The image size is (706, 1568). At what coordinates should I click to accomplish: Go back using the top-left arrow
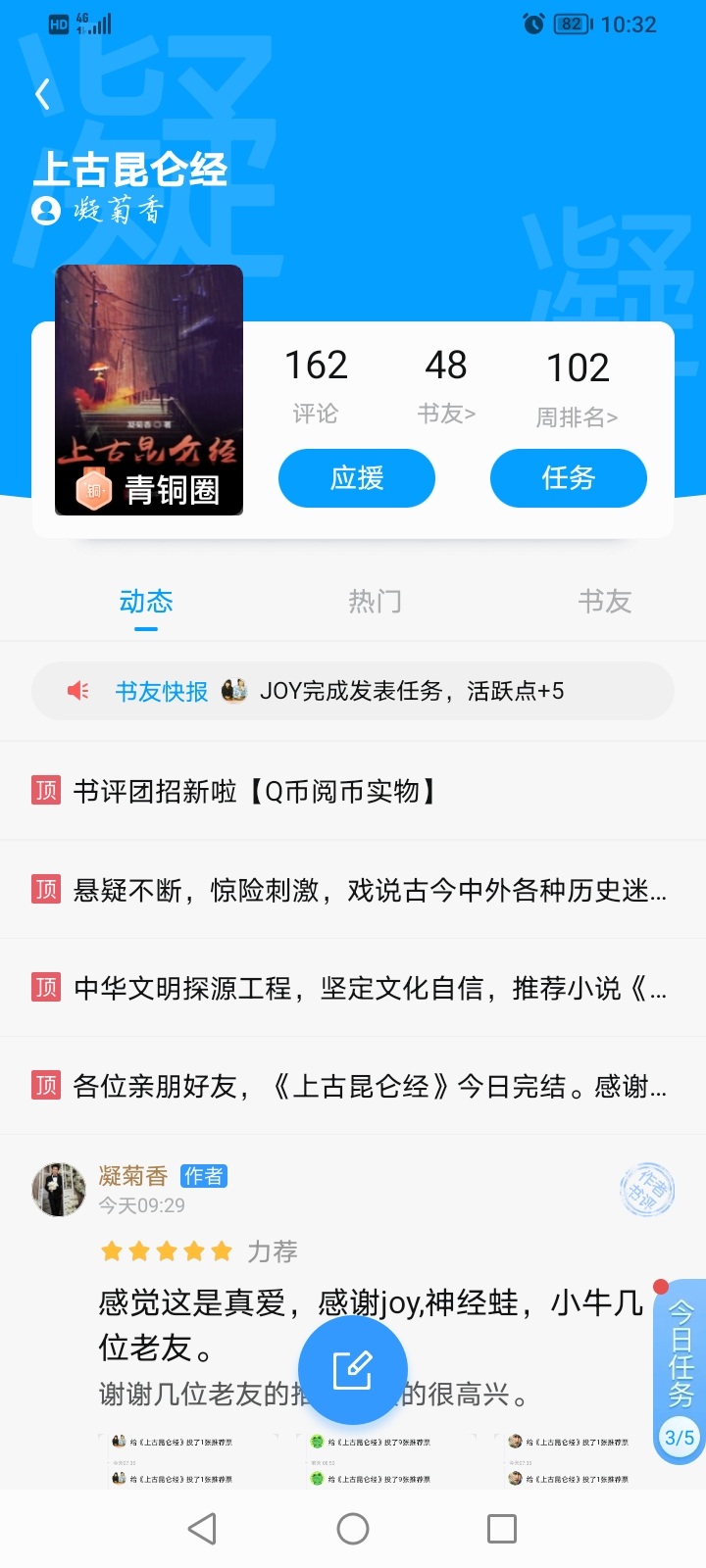[42, 94]
